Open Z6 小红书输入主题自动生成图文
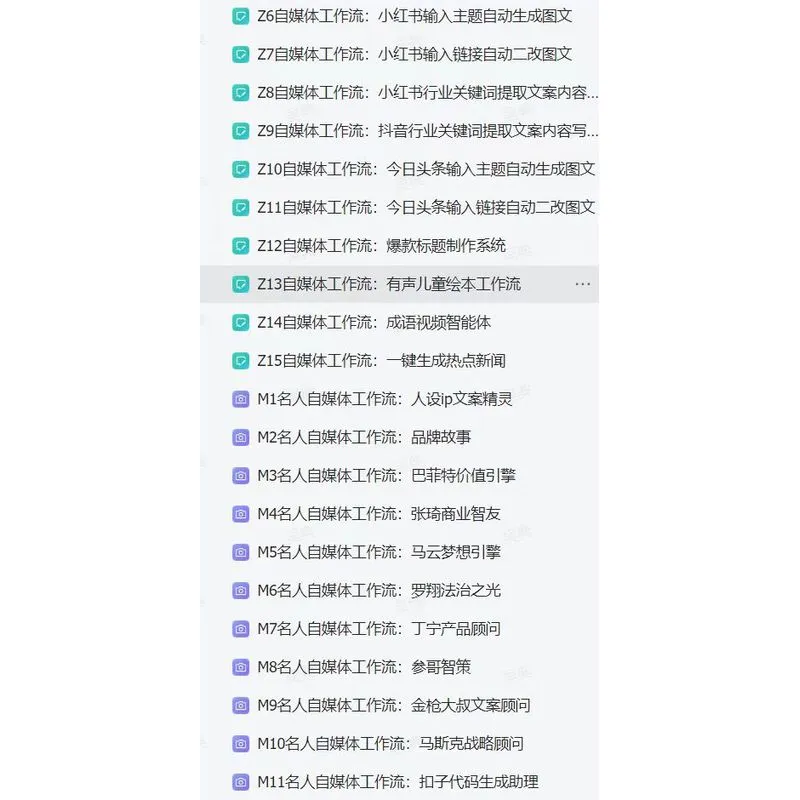Image resolution: width=800 pixels, height=800 pixels. coord(399,16)
